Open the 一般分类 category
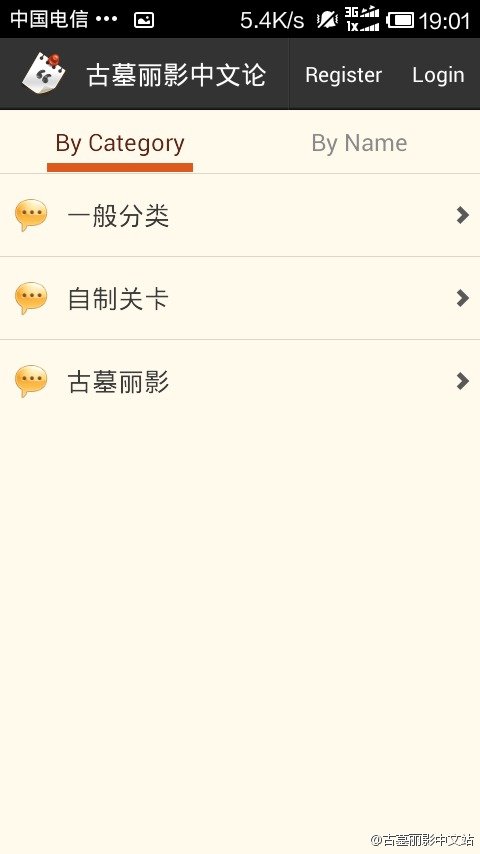Screen dimensions: 480x854 [x=240, y=216]
